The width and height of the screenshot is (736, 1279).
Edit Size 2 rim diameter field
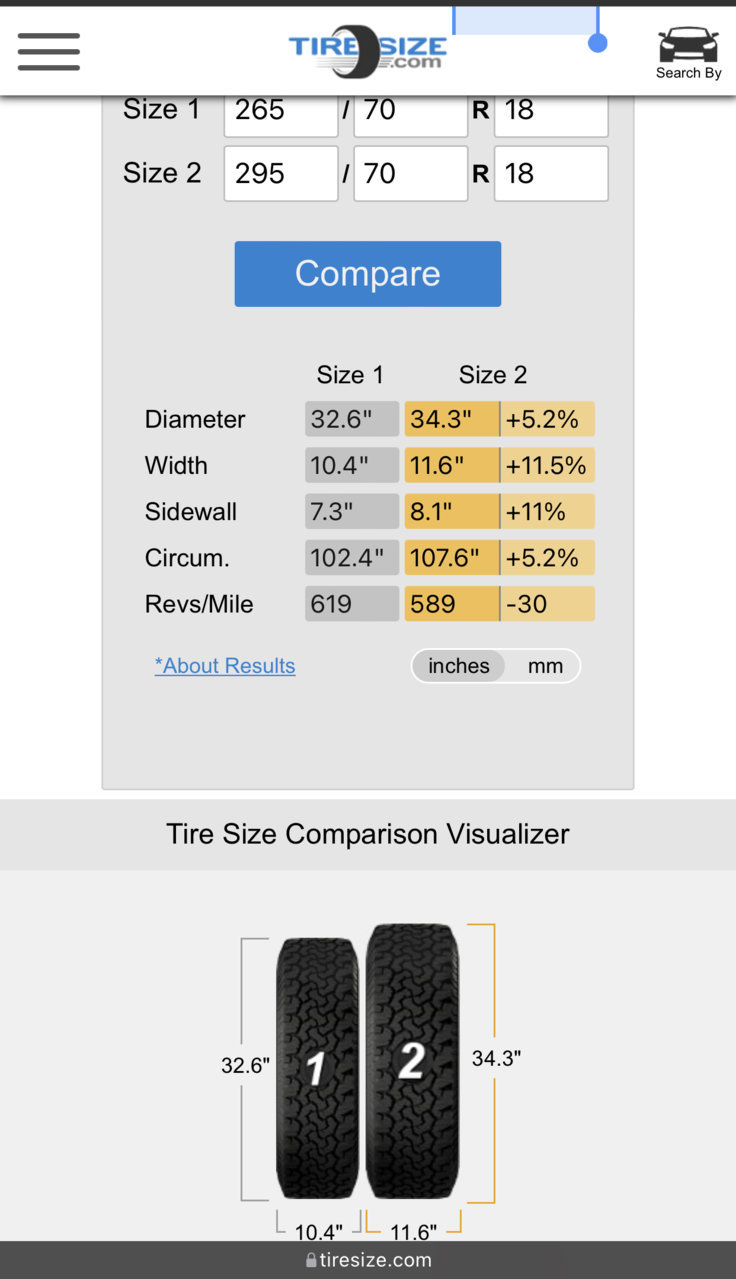(551, 173)
